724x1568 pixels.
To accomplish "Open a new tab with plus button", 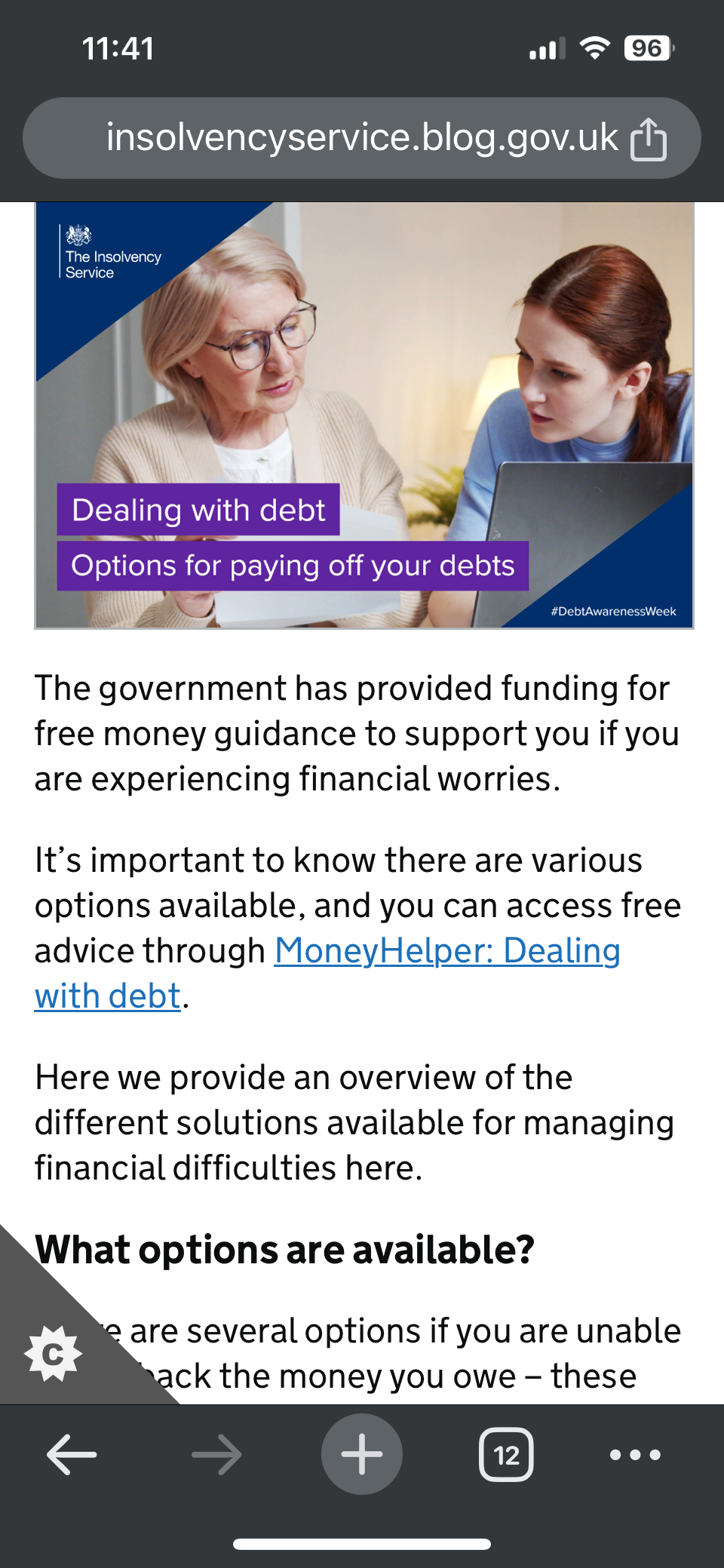I will (361, 1454).
